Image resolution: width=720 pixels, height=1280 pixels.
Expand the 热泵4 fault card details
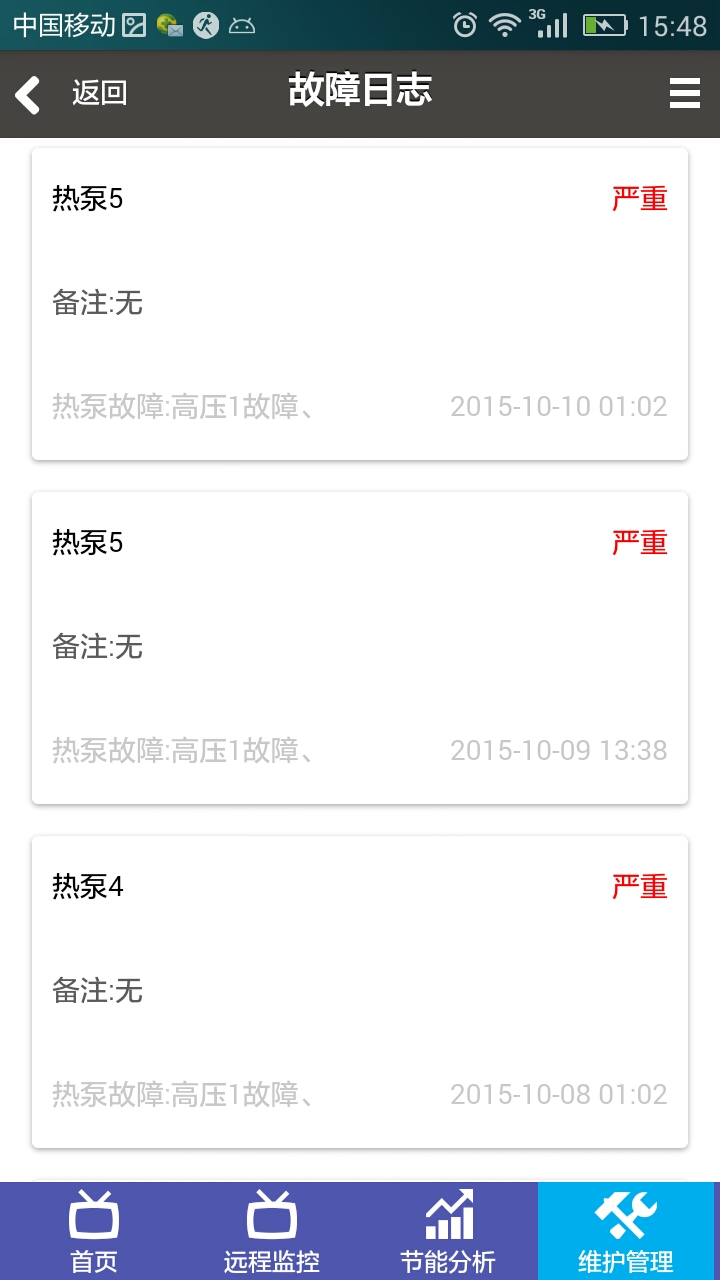360,990
